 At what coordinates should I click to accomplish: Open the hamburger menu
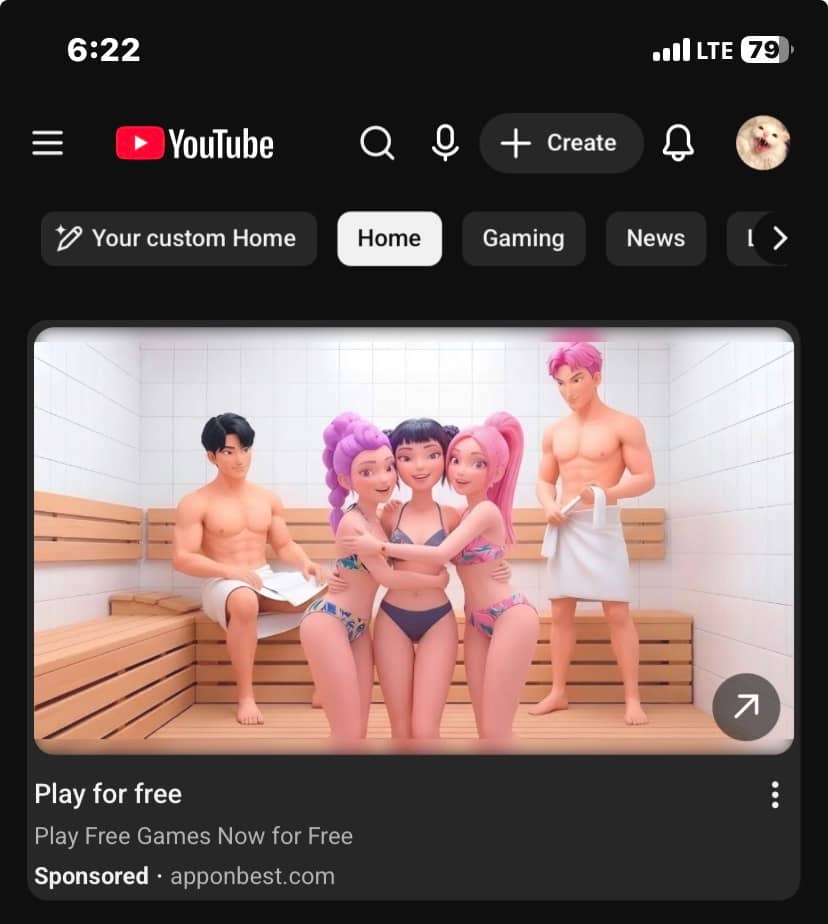(48, 143)
